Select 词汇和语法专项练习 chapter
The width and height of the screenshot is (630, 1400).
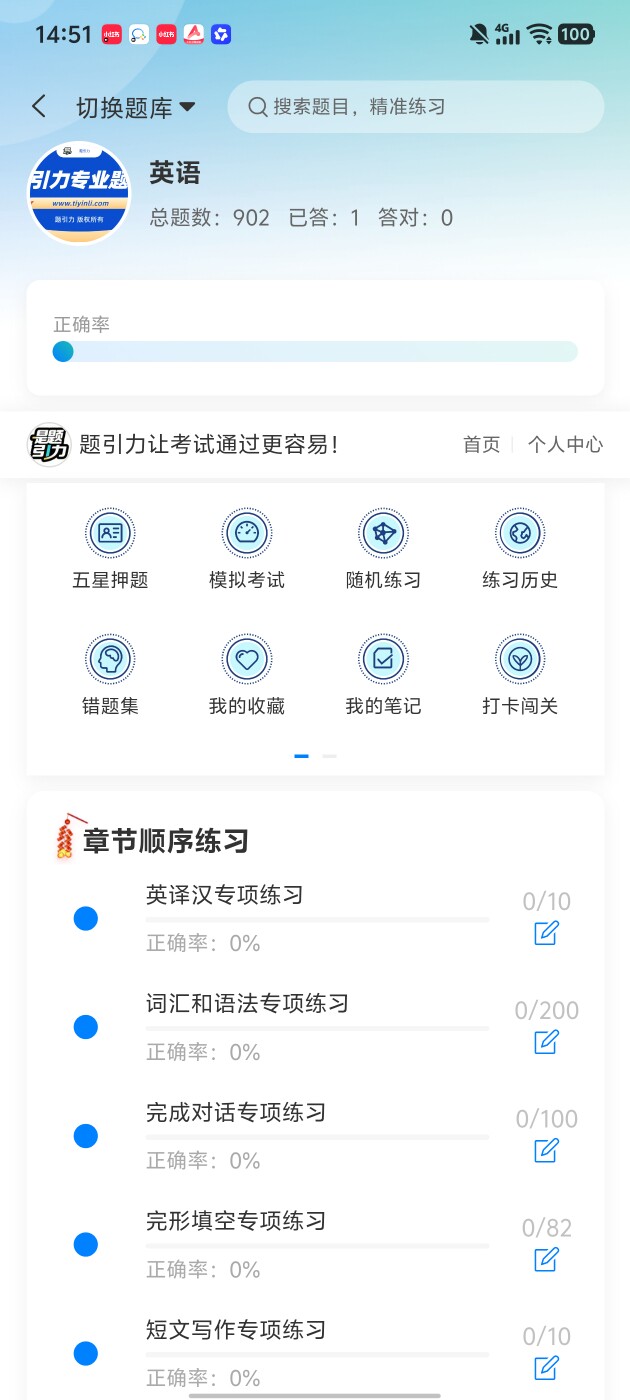(x=247, y=1004)
